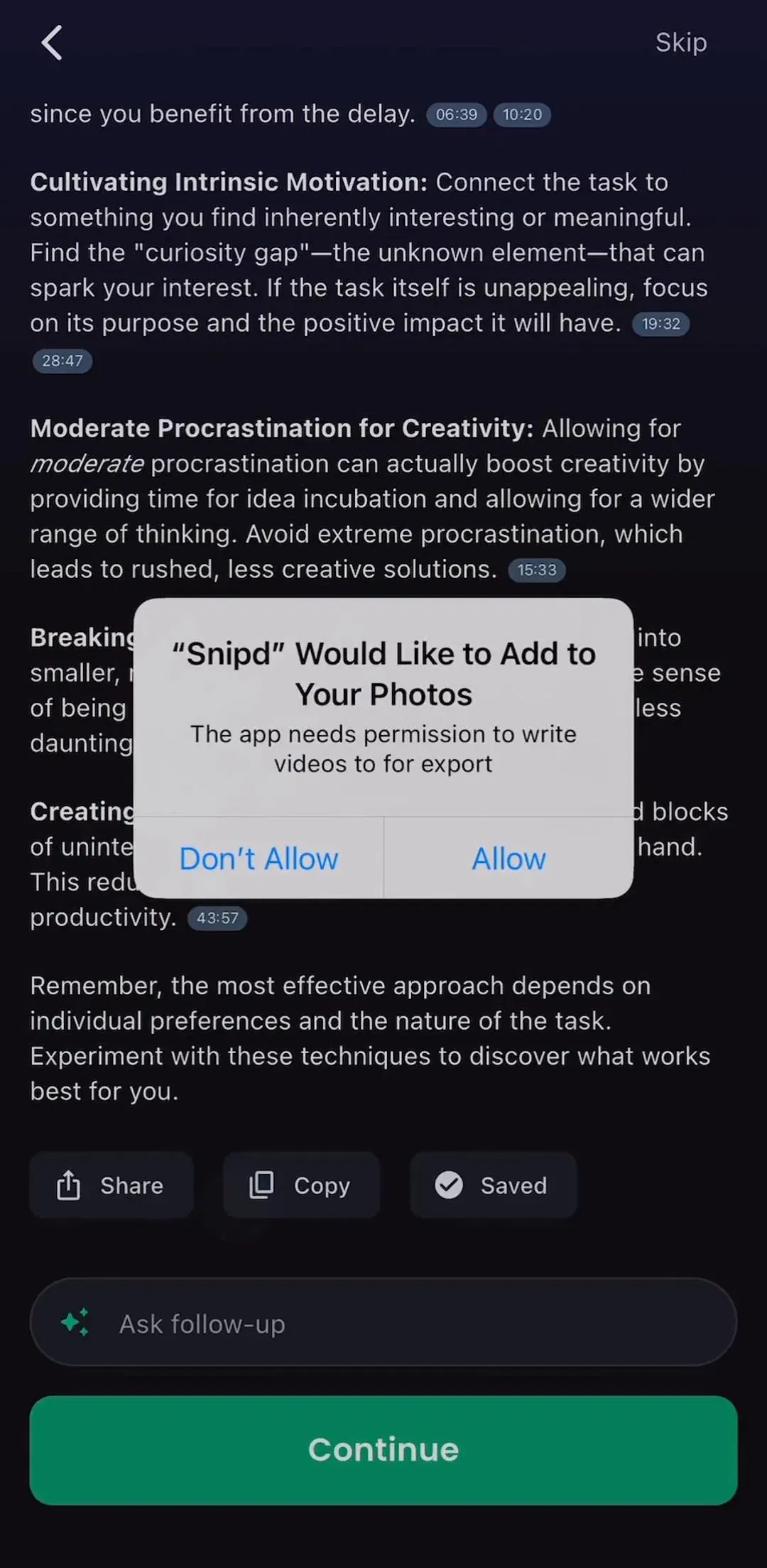Jump to the 06:39 timestamp
The width and height of the screenshot is (767, 1568).
pyautogui.click(x=457, y=114)
